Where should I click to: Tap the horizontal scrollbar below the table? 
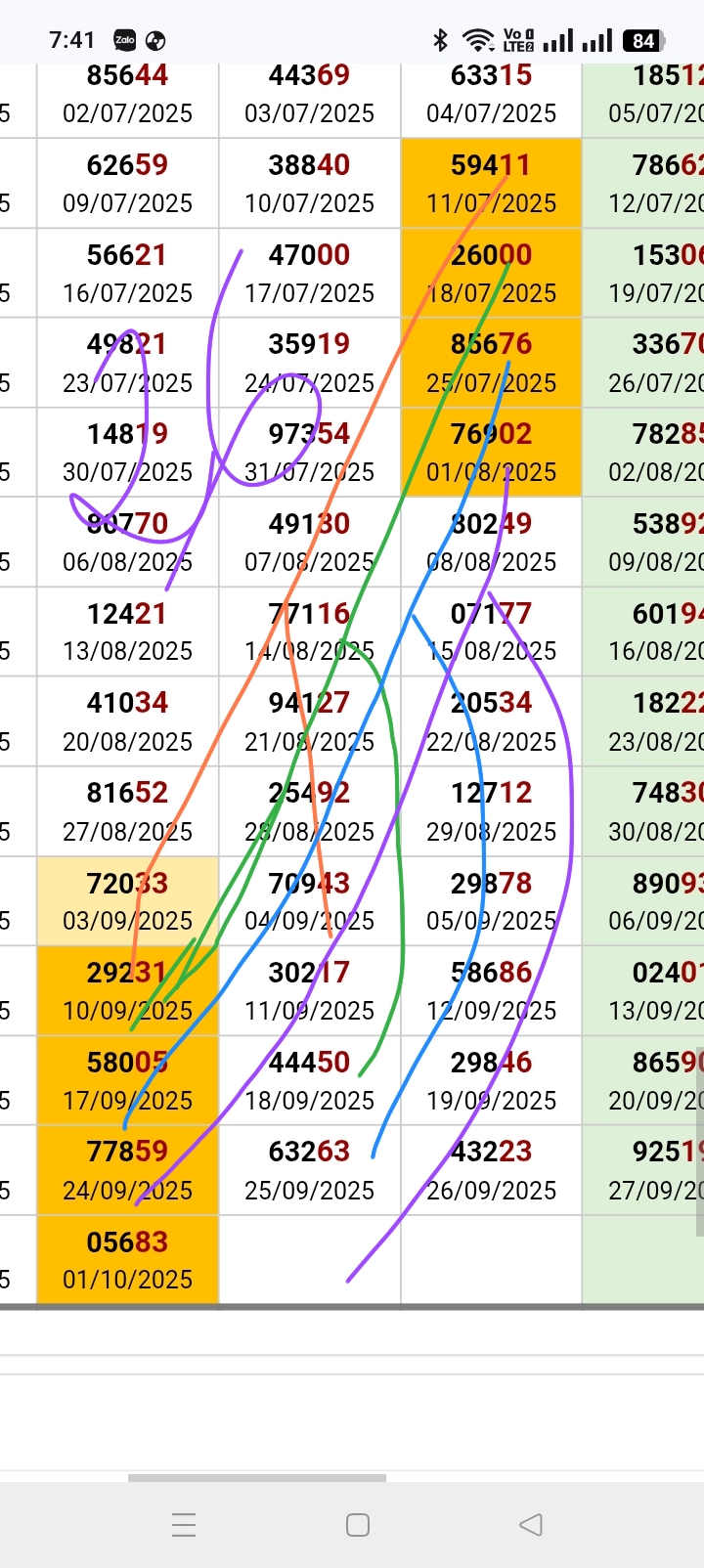(256, 1478)
